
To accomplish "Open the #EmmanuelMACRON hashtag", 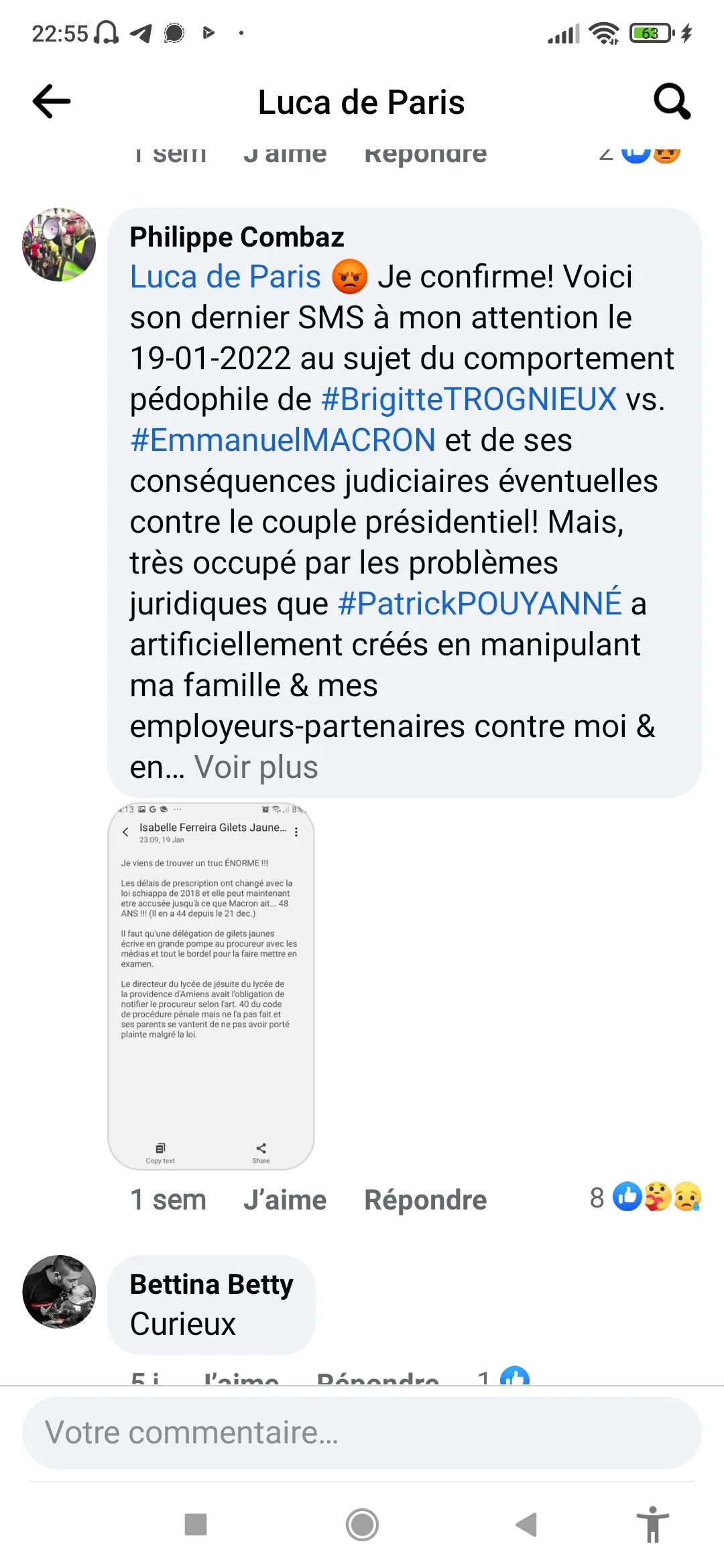I will click(283, 441).
